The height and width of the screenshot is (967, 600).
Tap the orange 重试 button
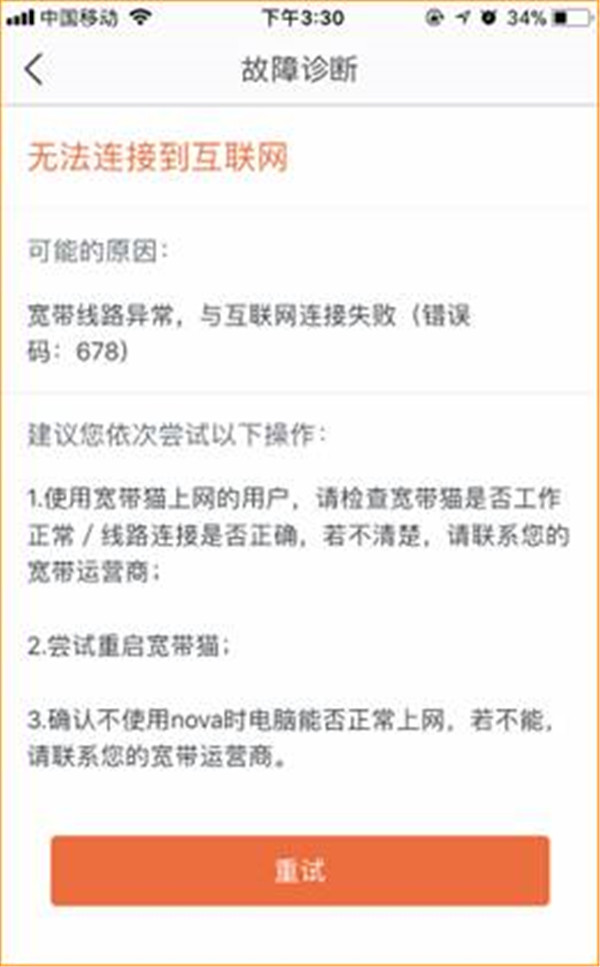click(x=300, y=870)
